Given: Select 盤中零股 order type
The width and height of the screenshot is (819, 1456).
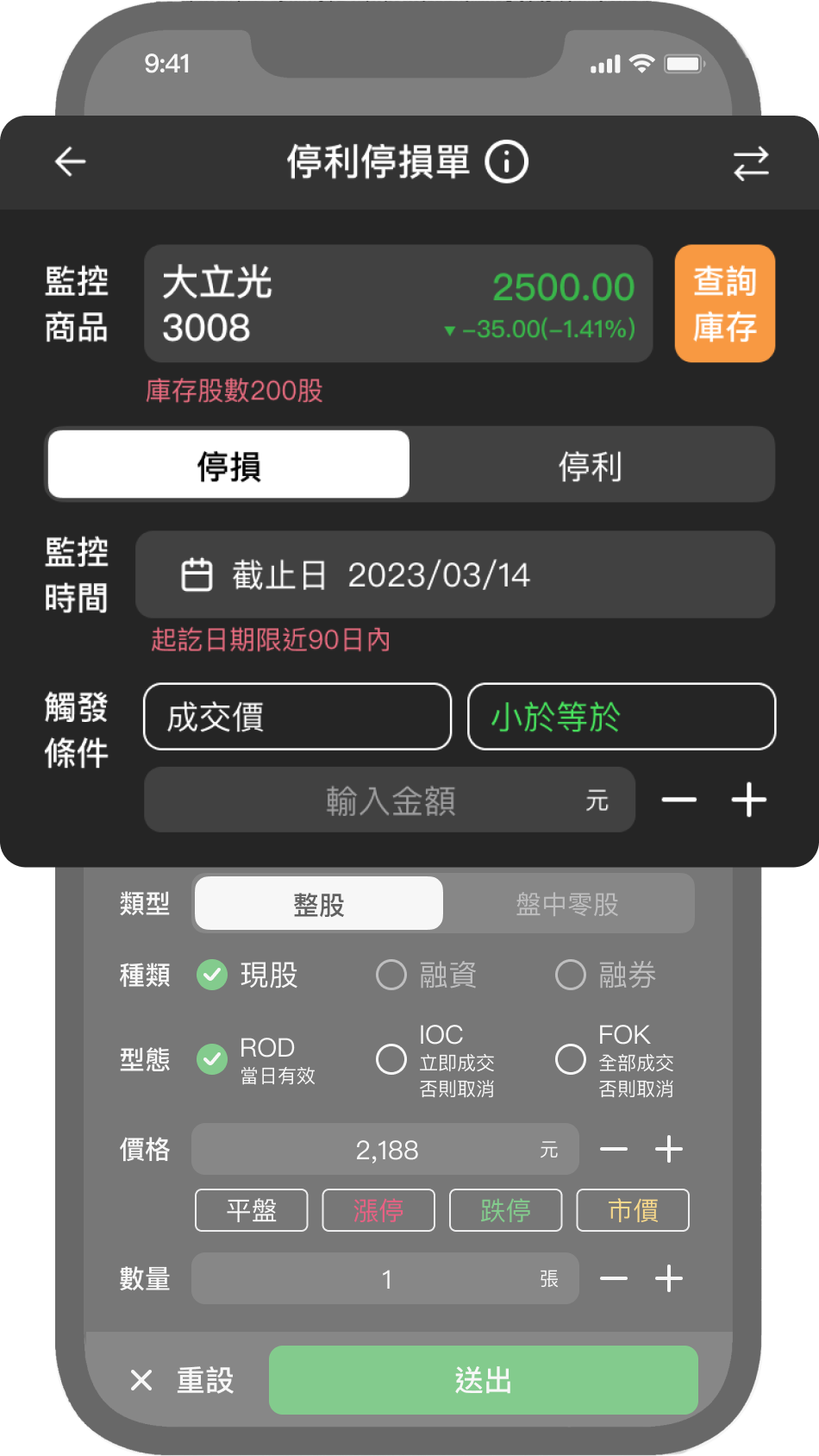Looking at the screenshot, I should 567,904.
